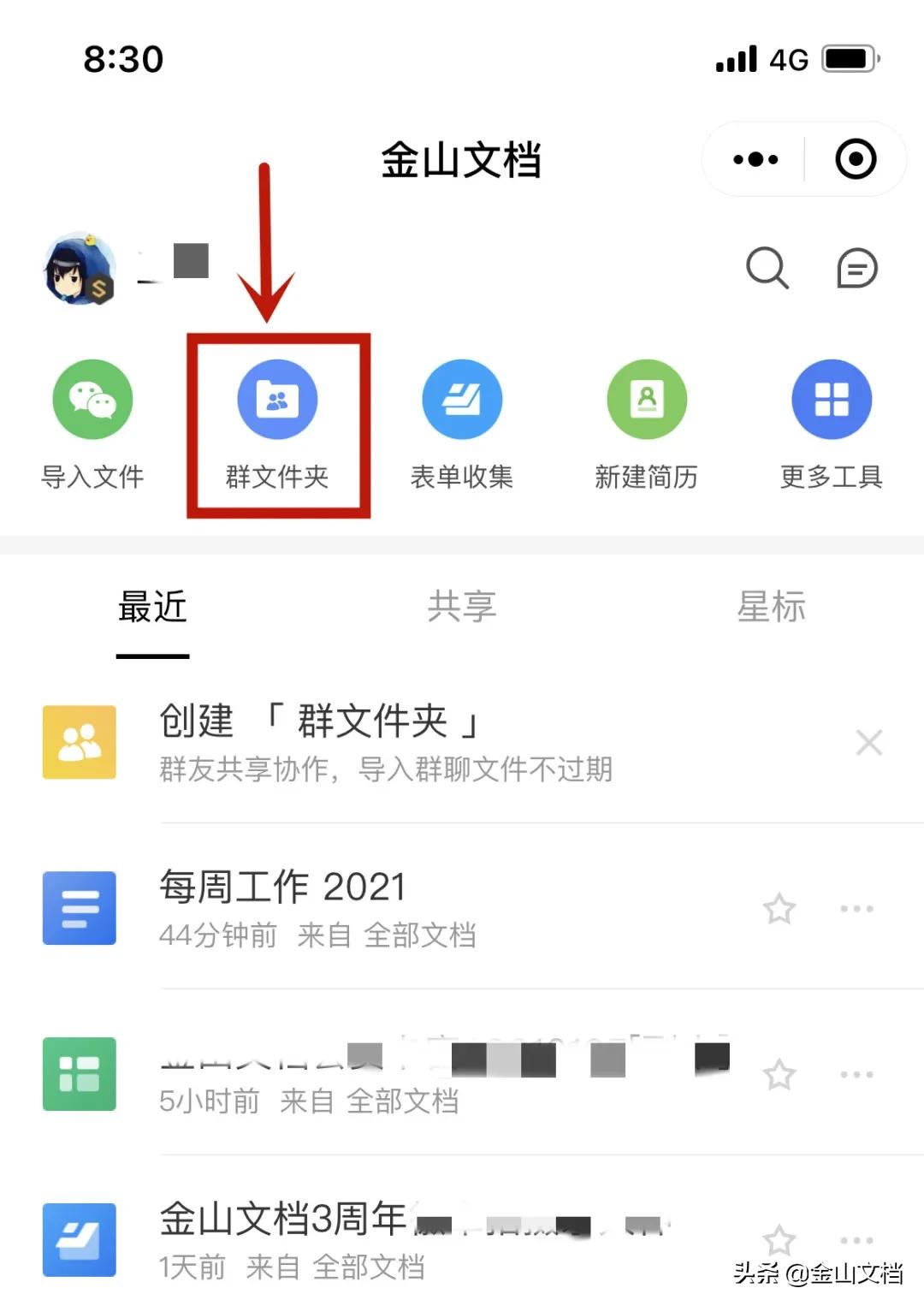Dismiss the group folder banner with X

click(869, 741)
